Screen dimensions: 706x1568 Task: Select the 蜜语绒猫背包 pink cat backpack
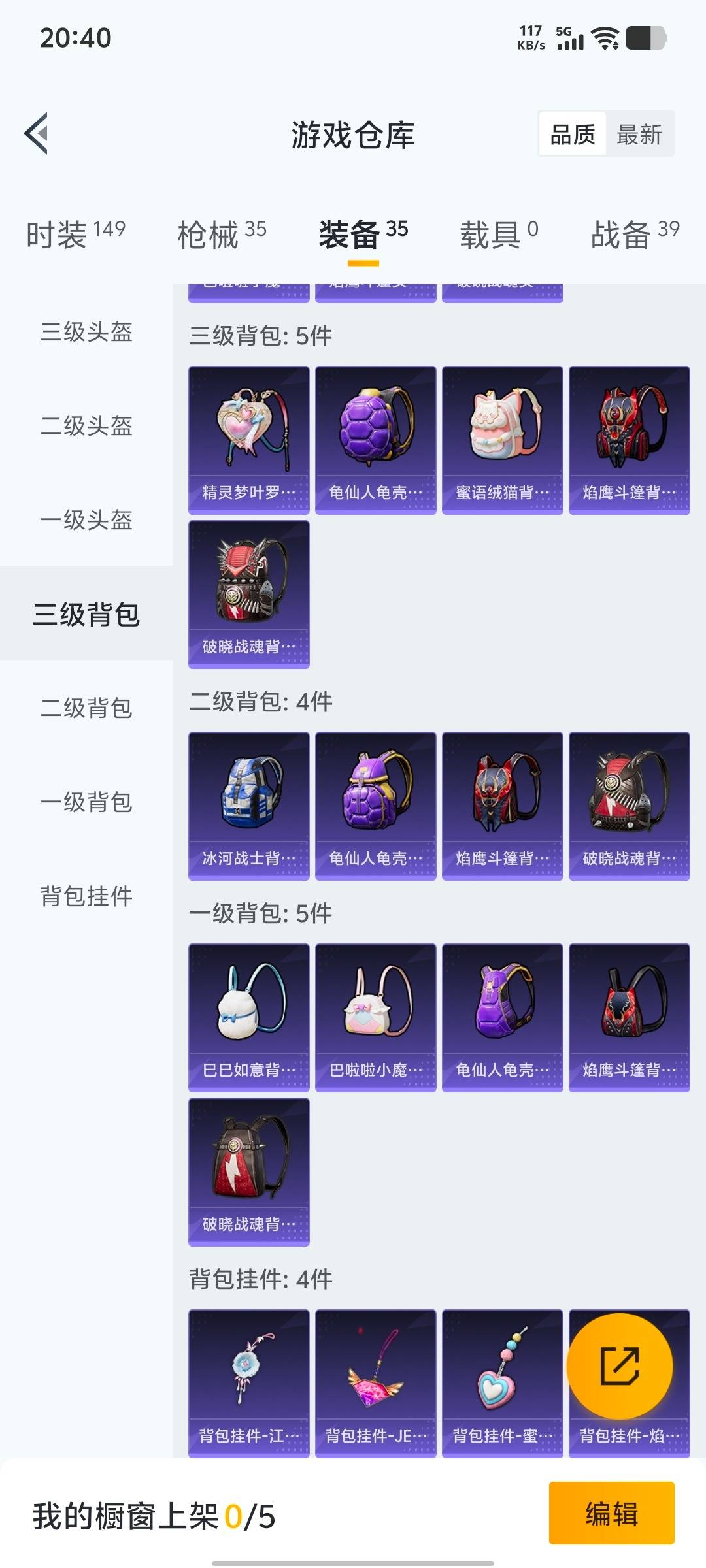(502, 438)
